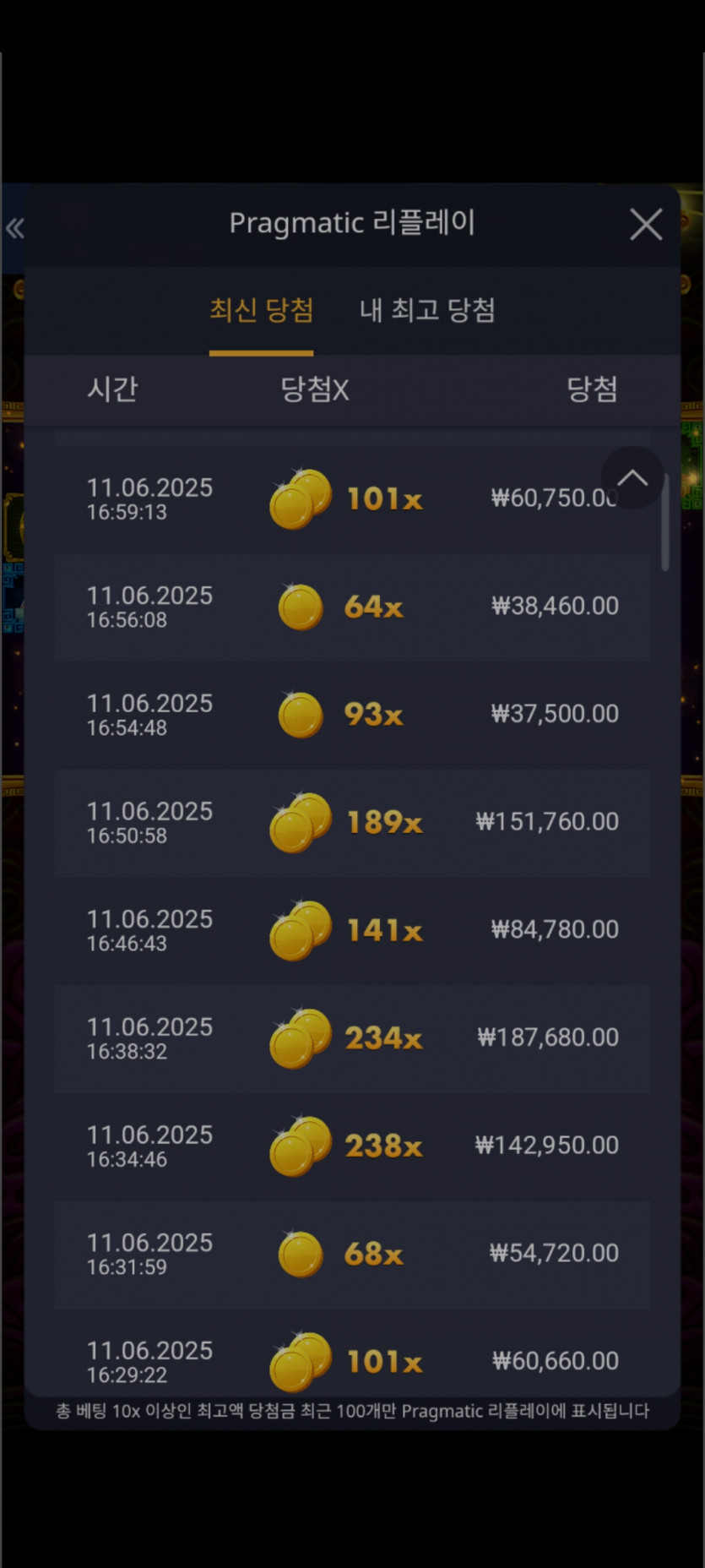The width and height of the screenshot is (705, 1568).
Task: Open the 93x win replay
Action: [x=352, y=716]
